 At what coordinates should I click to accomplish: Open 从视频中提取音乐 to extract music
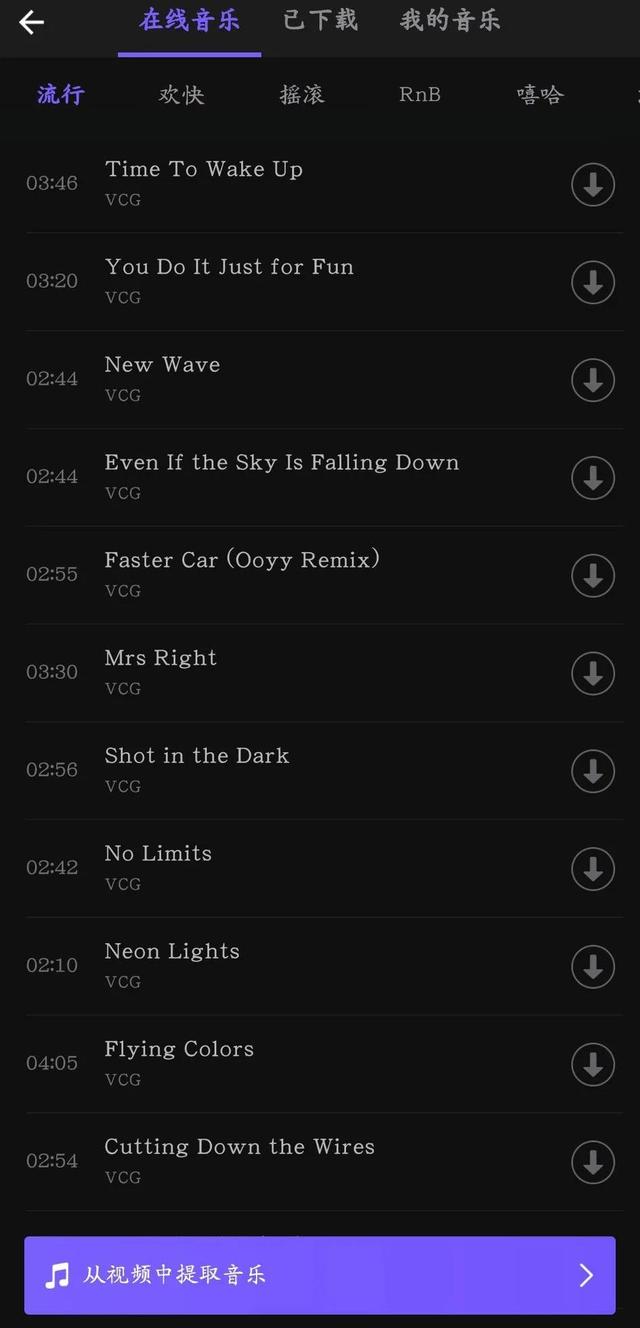point(320,1275)
